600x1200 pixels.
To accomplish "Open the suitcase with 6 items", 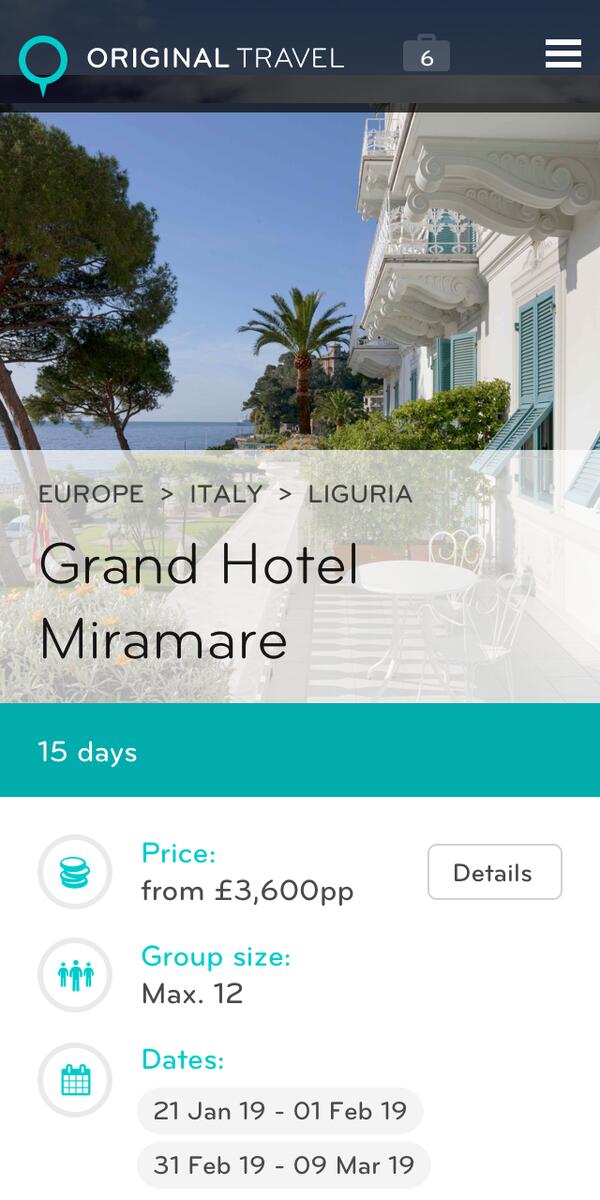I will tap(426, 56).
